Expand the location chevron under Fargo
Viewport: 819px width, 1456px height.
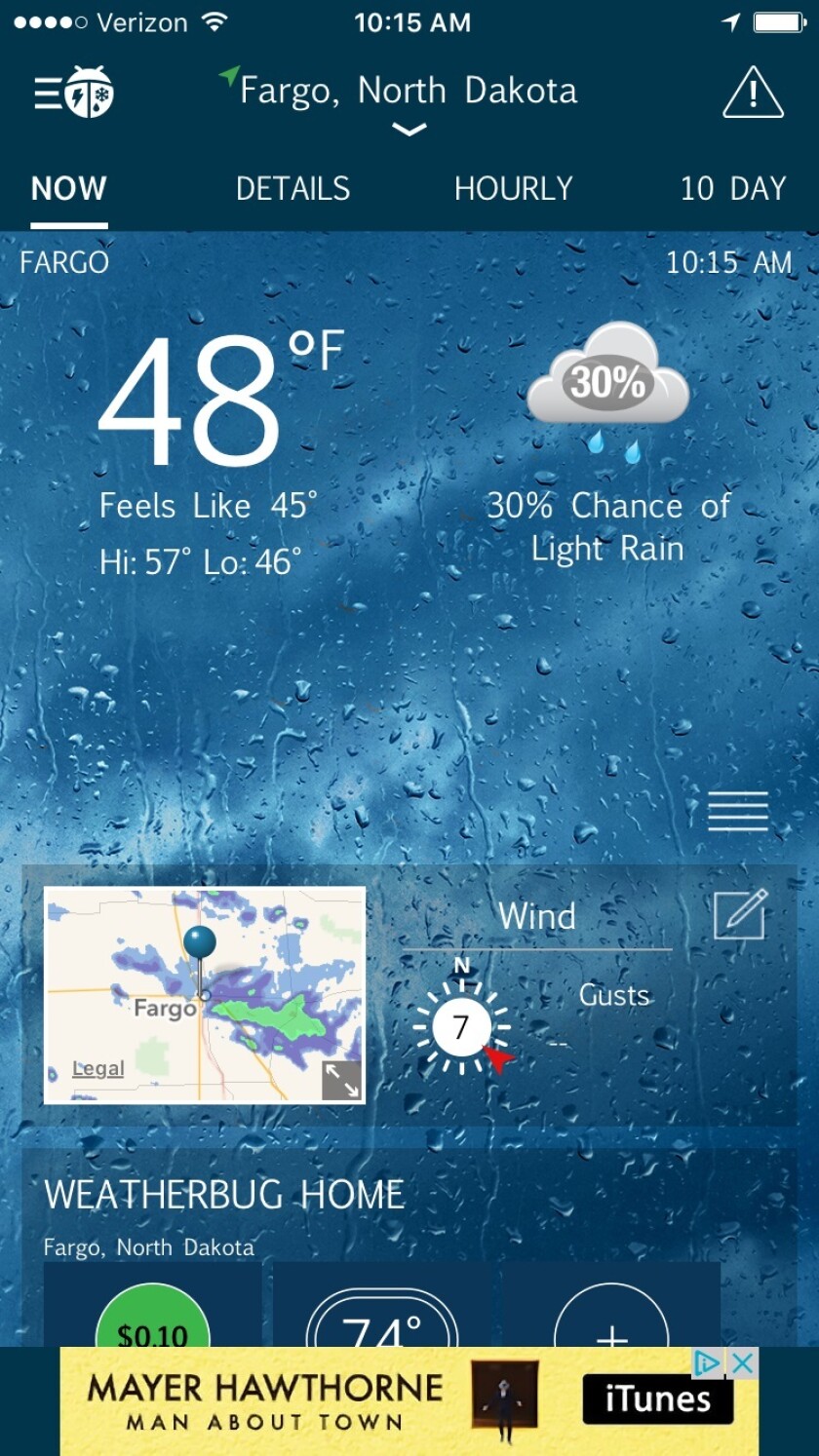[x=409, y=128]
